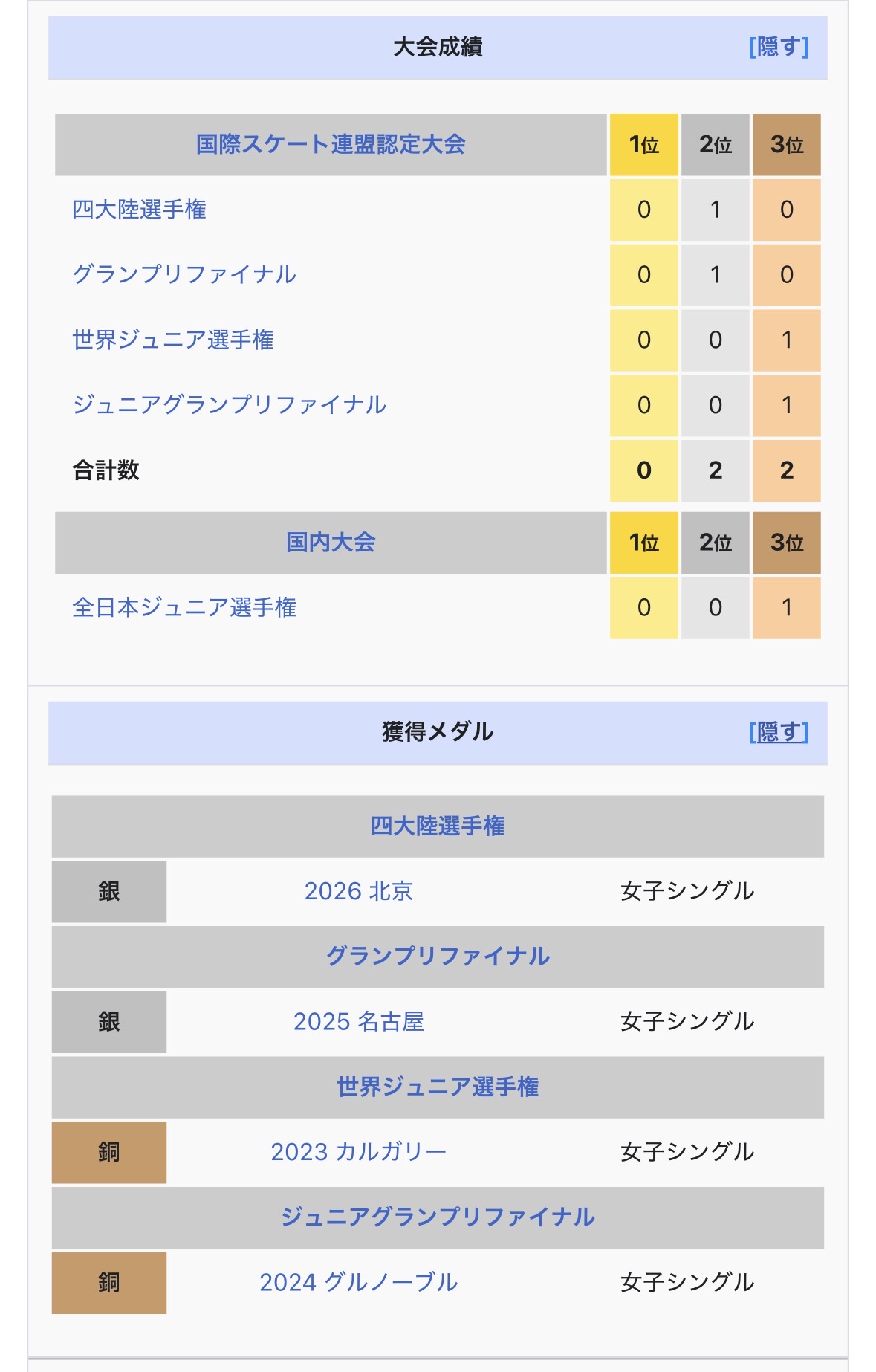Image resolution: width=876 pixels, height=1372 pixels.
Task: Open the 2025 名古屋 link
Action: [x=359, y=1021]
